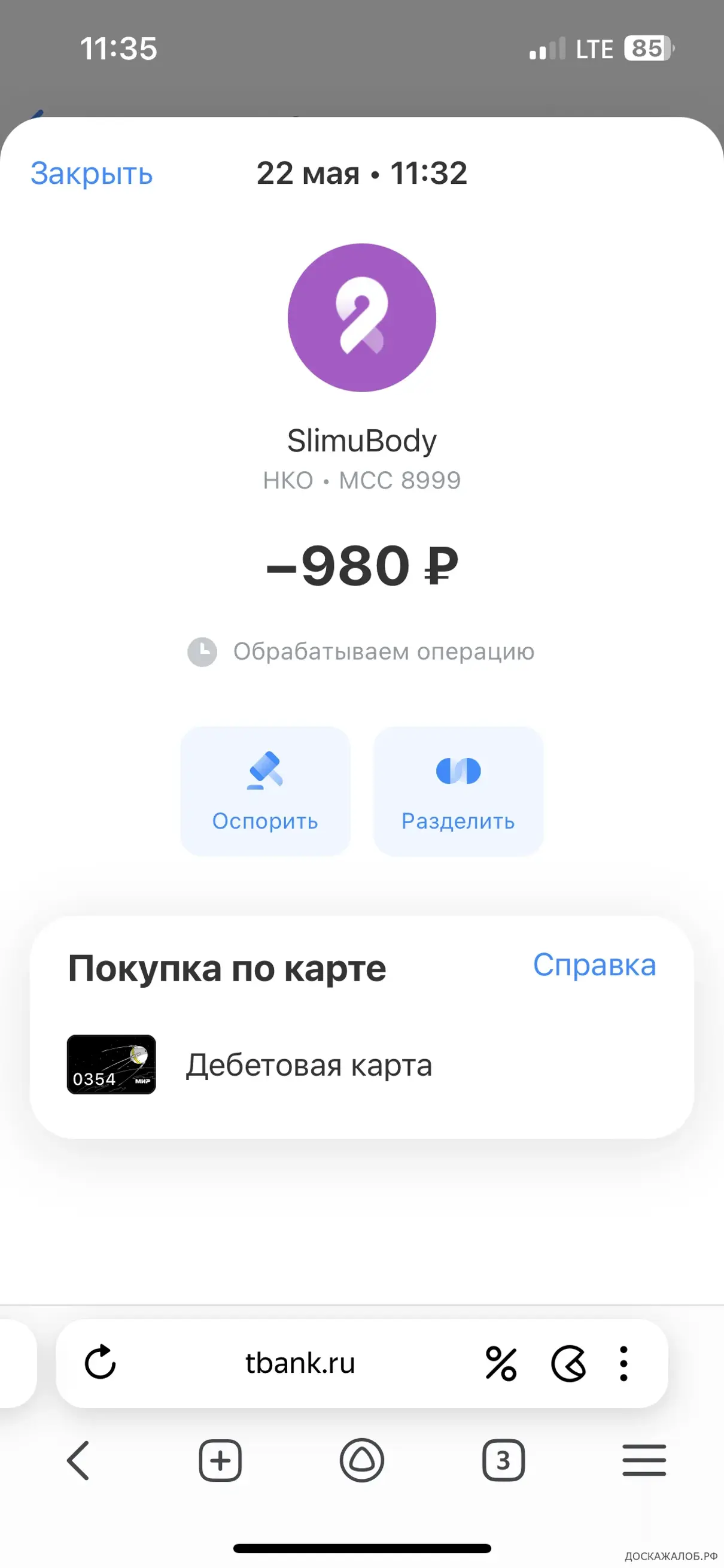724x1568 pixels.
Task: Reload the page in the browser
Action: click(x=101, y=1362)
